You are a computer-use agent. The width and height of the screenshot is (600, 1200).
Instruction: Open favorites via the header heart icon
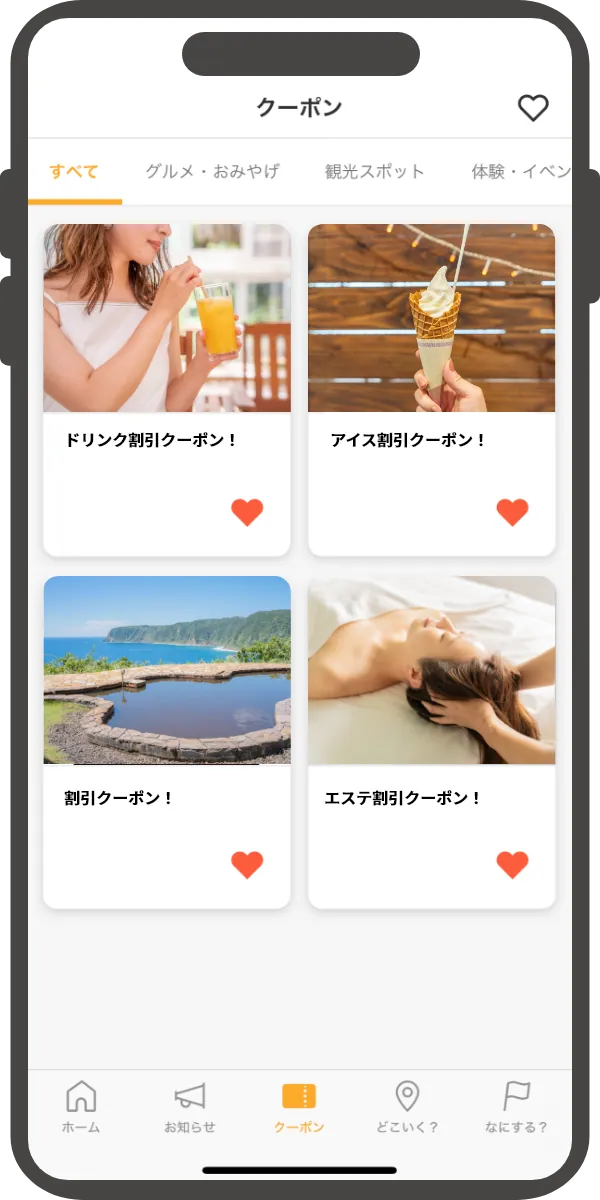click(x=533, y=108)
